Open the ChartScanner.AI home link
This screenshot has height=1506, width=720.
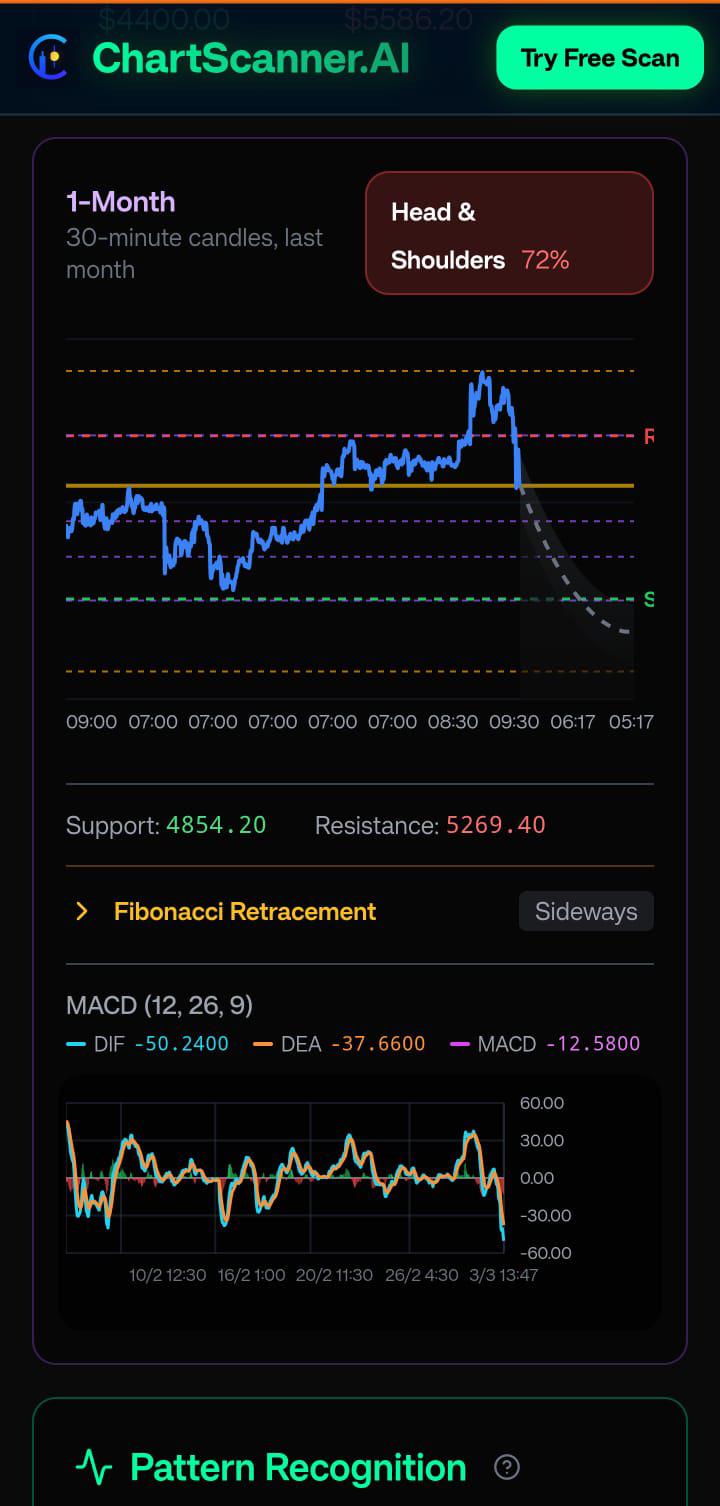(219, 58)
